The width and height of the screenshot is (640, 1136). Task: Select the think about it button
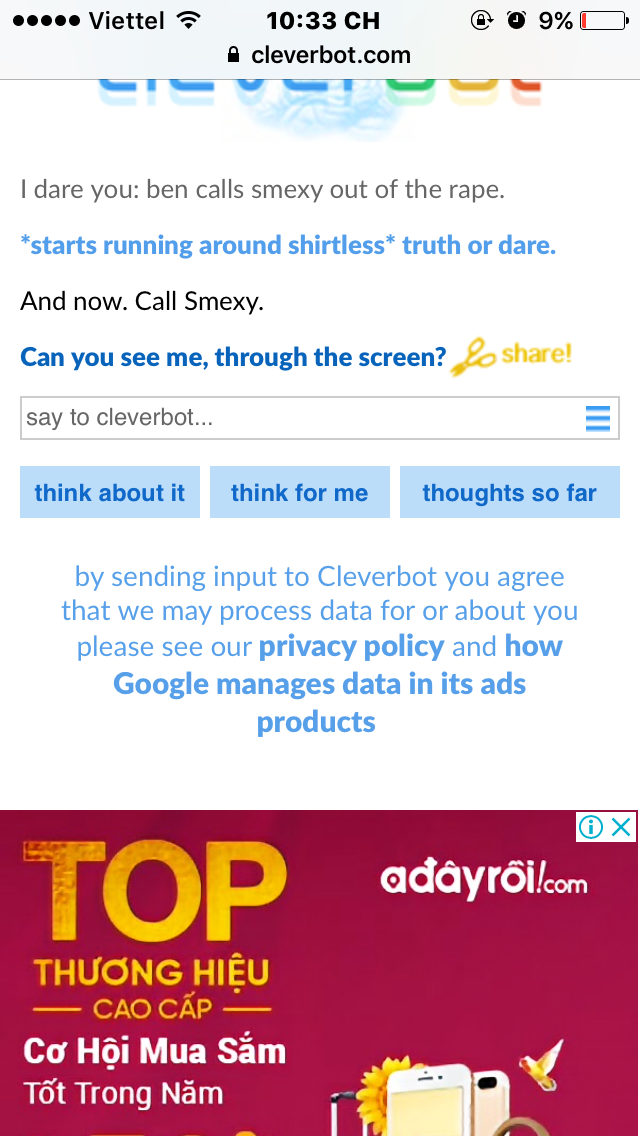click(110, 493)
